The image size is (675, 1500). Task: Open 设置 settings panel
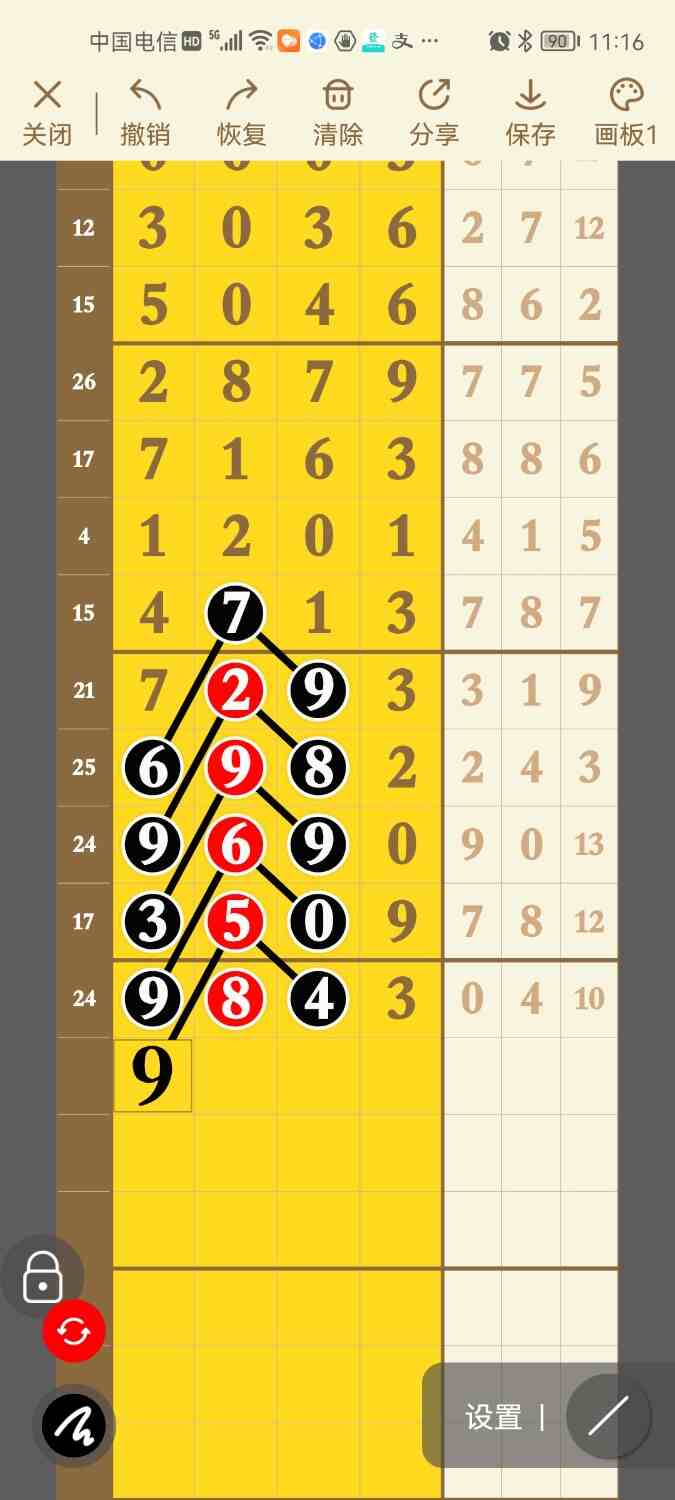493,1417
